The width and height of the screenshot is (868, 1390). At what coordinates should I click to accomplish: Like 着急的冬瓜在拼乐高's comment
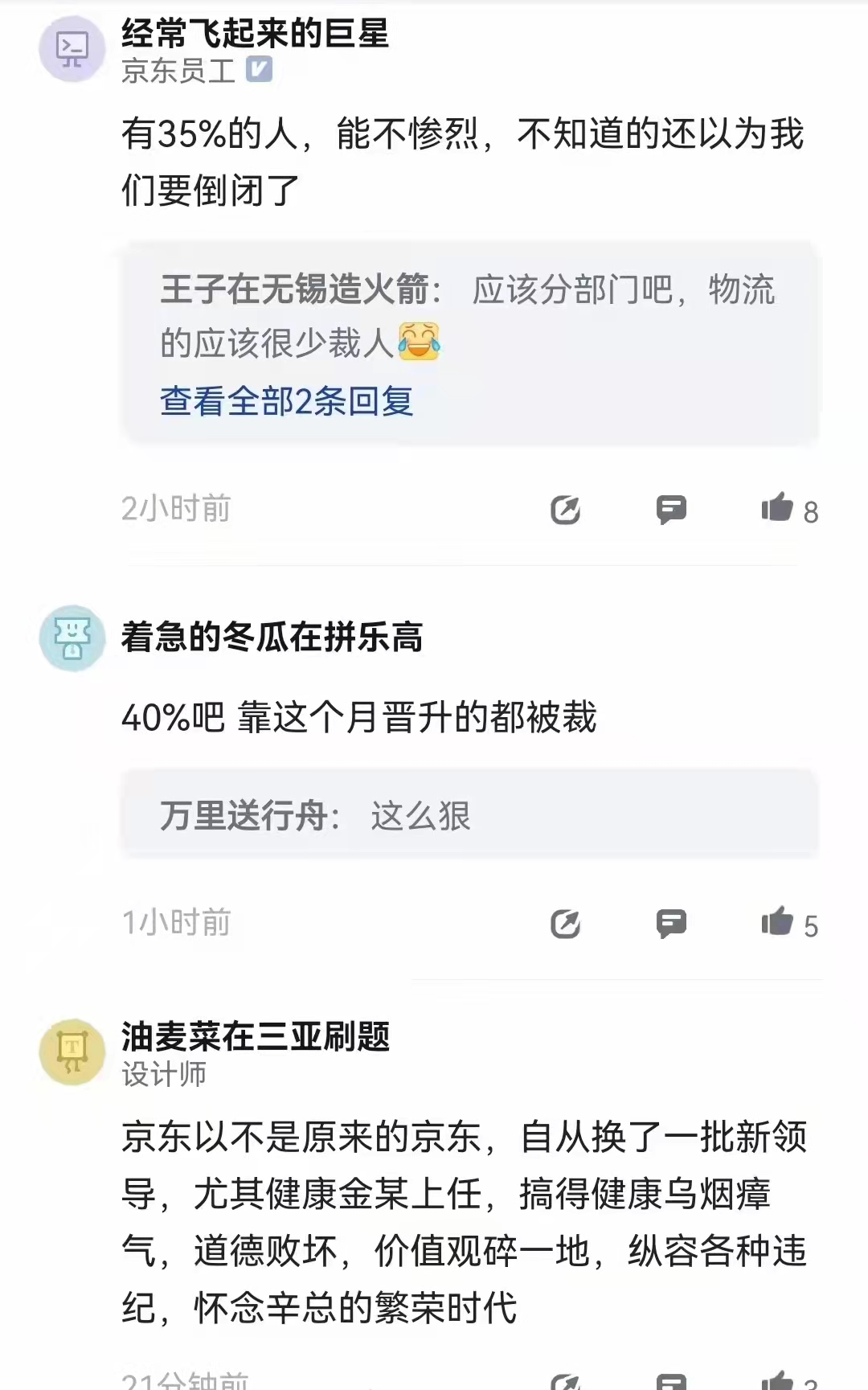[777, 925]
